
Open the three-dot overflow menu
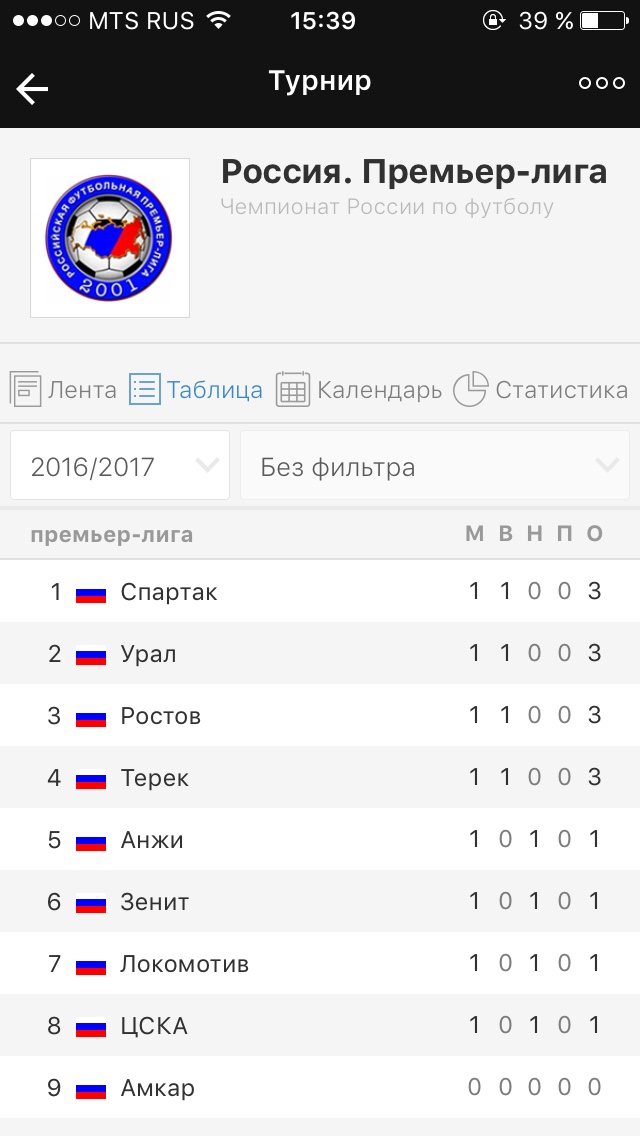[601, 83]
